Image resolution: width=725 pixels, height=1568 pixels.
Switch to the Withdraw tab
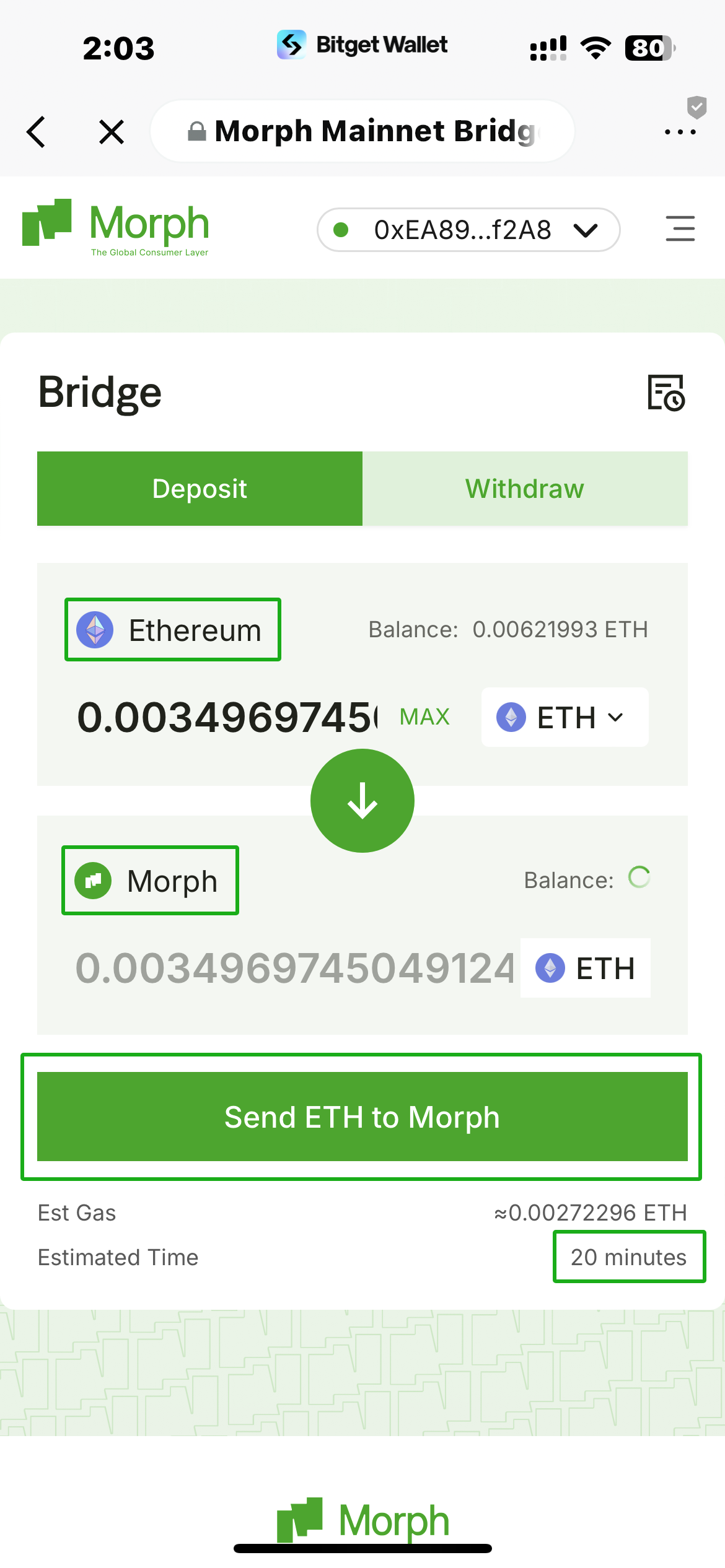click(525, 489)
